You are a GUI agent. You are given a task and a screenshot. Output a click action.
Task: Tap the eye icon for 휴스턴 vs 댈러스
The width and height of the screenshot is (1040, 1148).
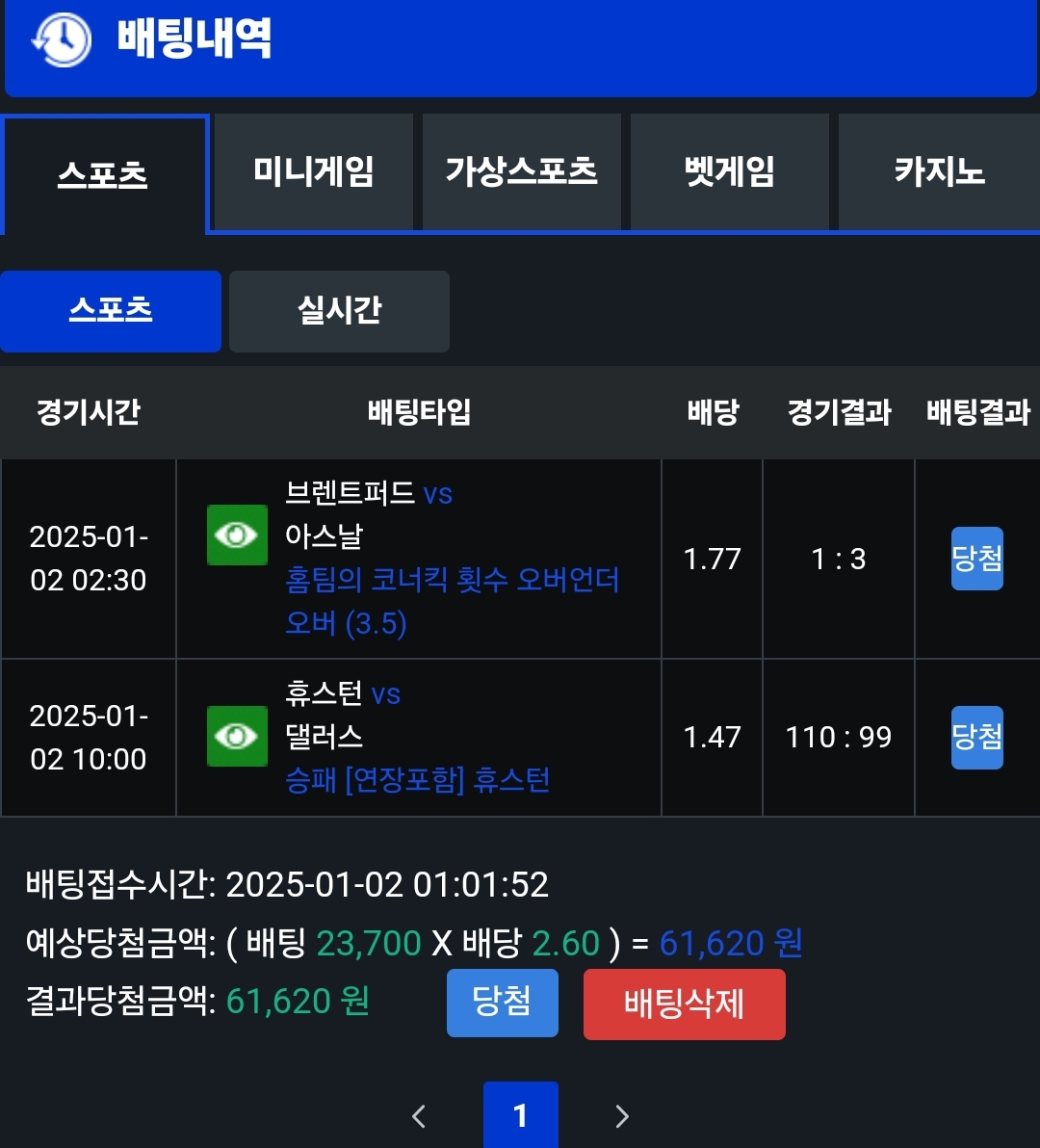(x=237, y=736)
